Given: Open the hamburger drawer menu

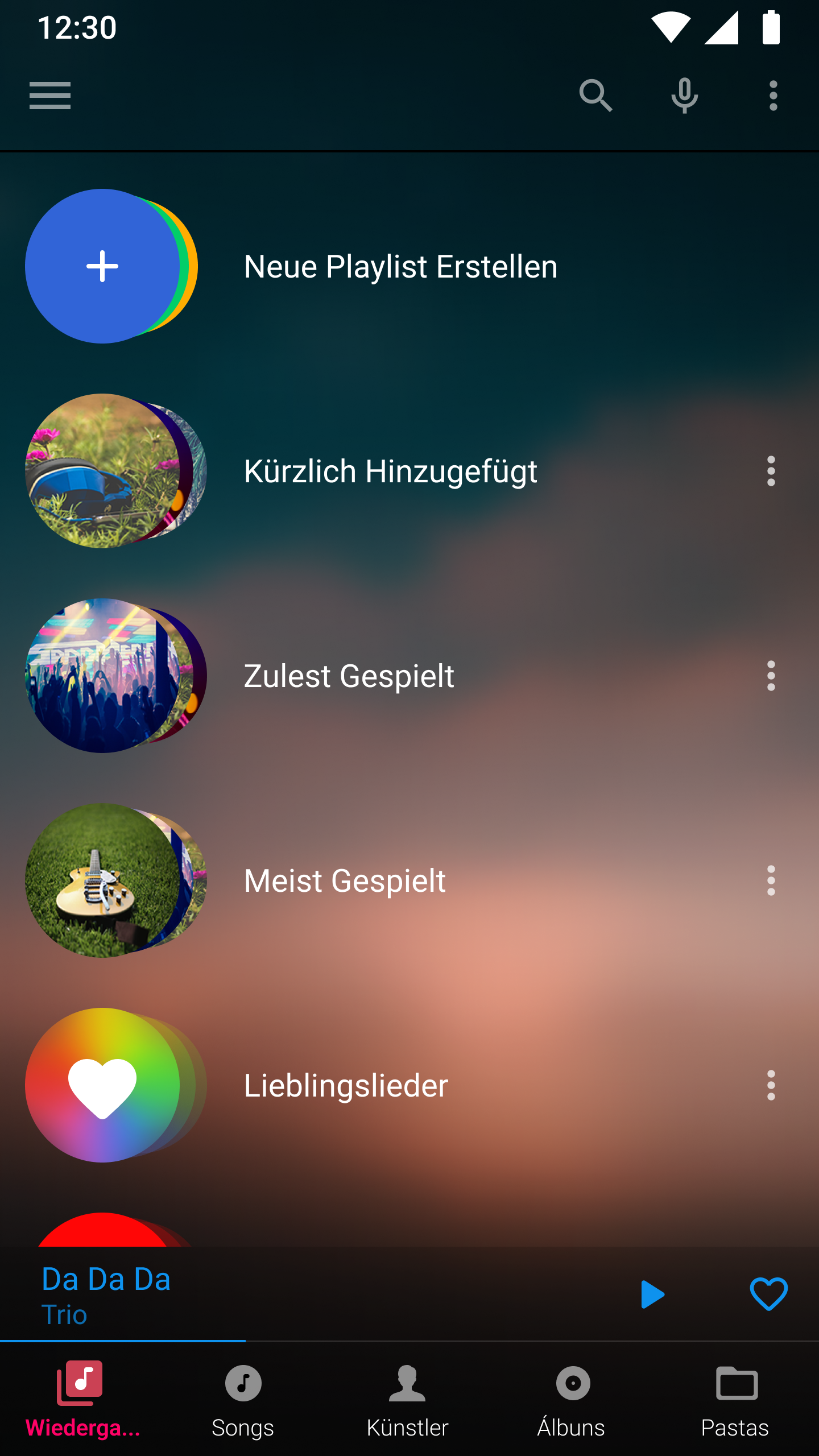Looking at the screenshot, I should (50, 95).
